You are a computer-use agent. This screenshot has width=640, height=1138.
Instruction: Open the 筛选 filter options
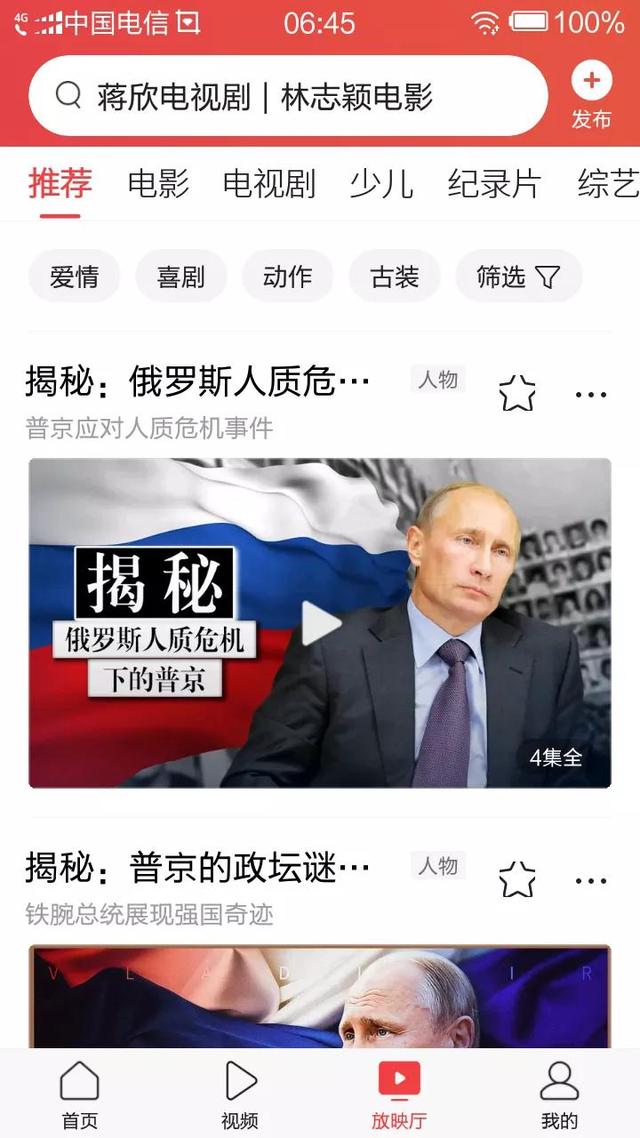(x=518, y=277)
